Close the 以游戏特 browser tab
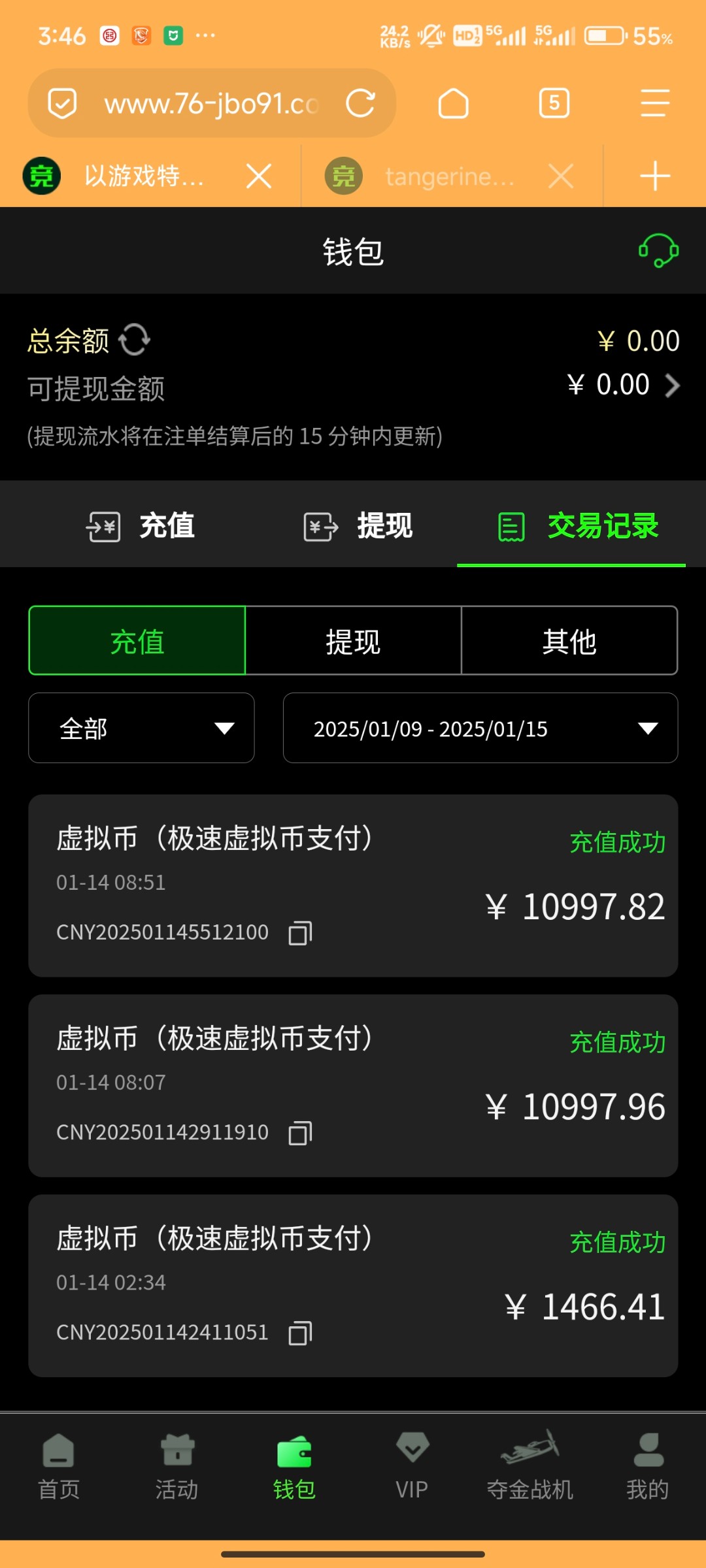706x1568 pixels. click(259, 176)
